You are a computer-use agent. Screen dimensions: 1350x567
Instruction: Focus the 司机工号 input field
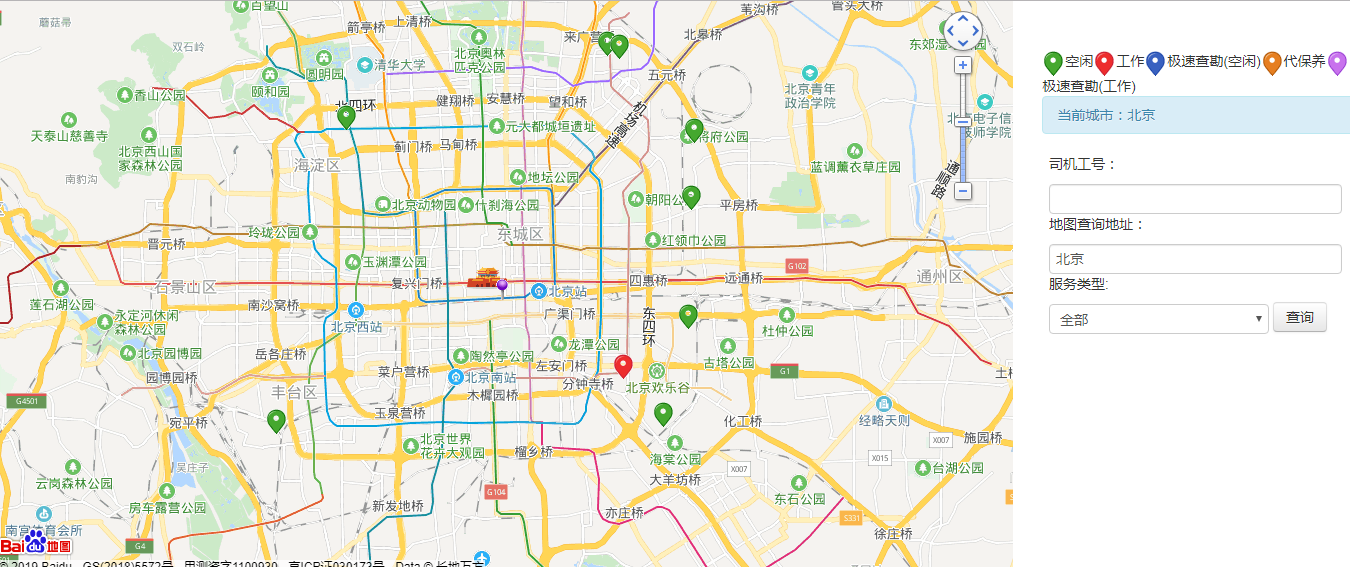(1195, 199)
